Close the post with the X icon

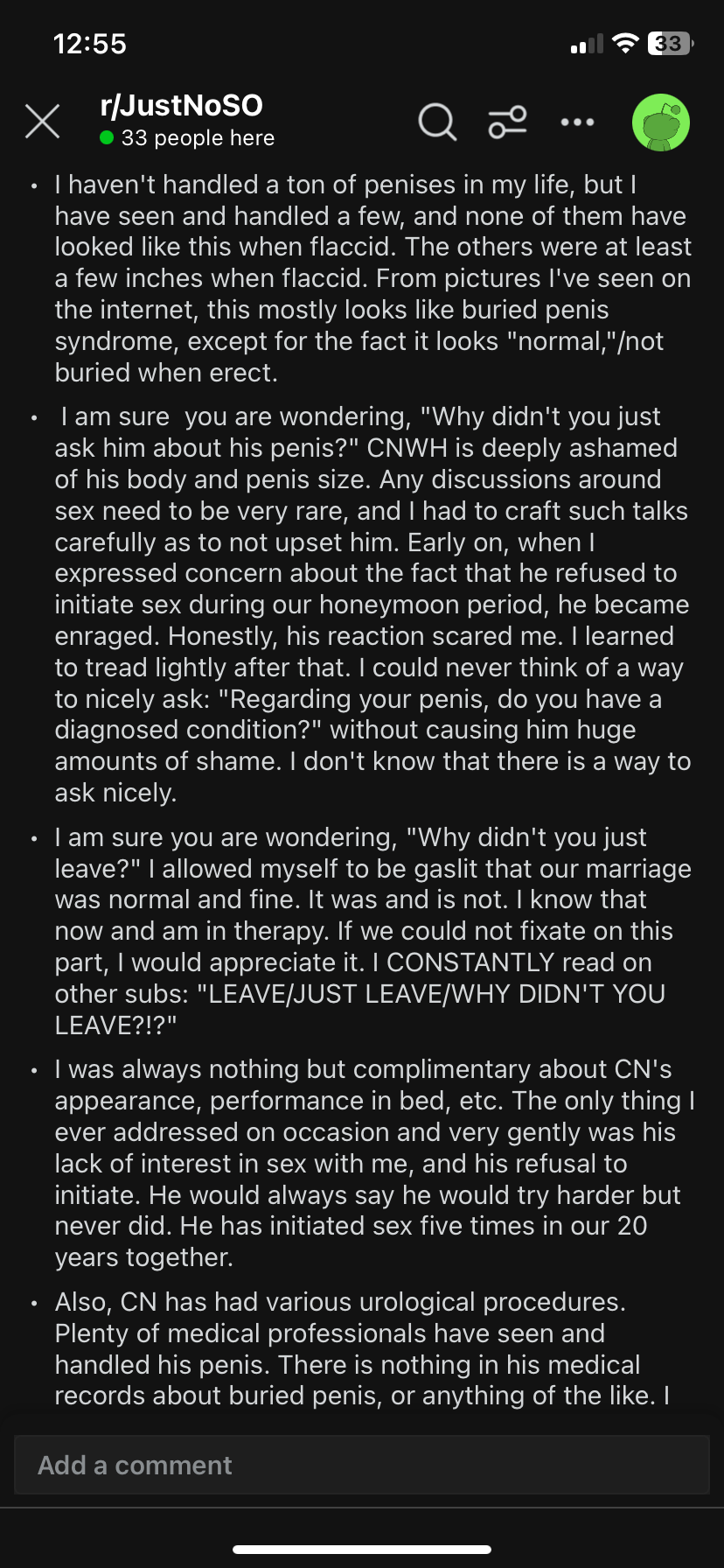42,122
